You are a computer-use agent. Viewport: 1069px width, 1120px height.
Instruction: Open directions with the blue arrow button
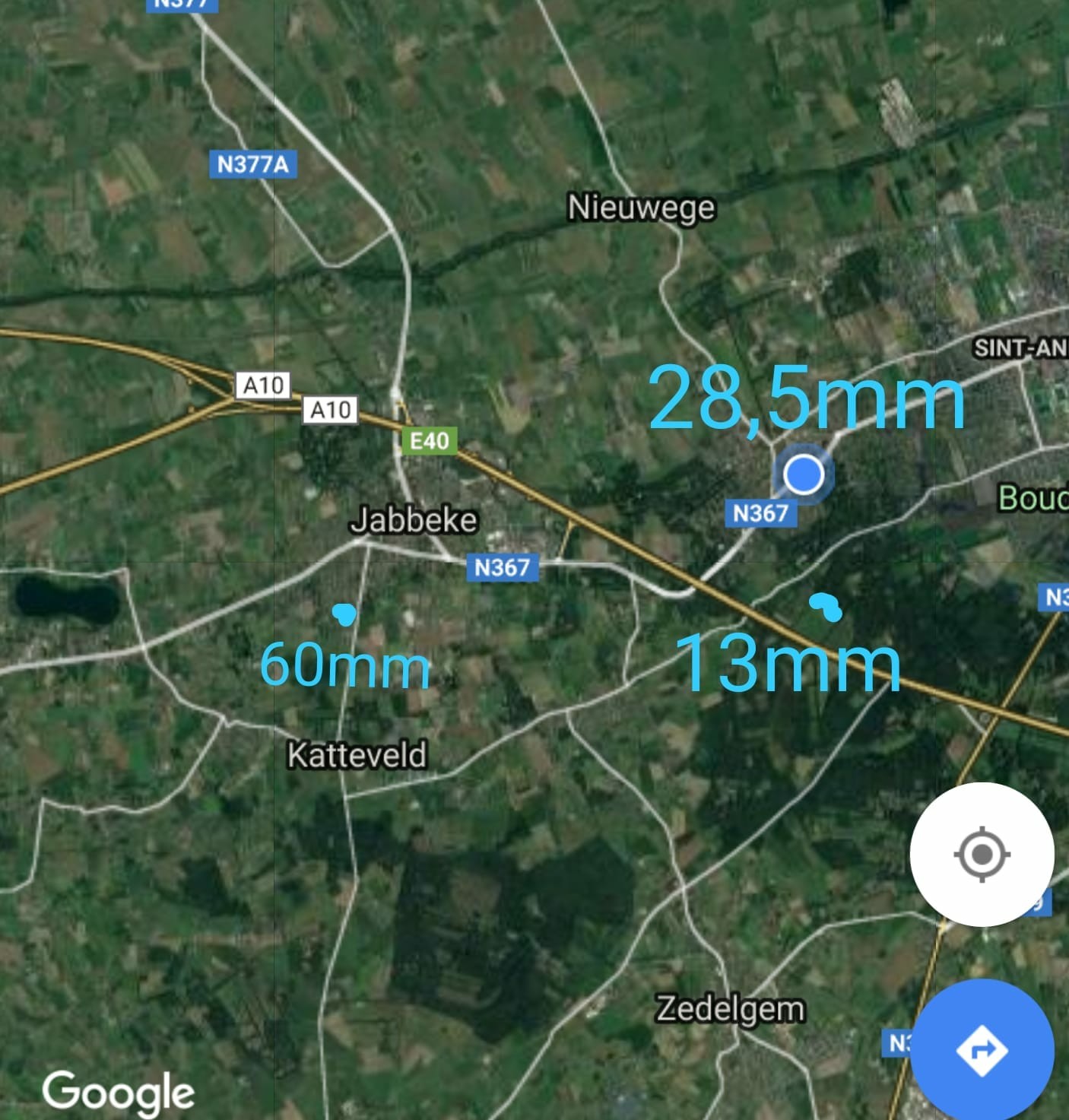point(982,1050)
